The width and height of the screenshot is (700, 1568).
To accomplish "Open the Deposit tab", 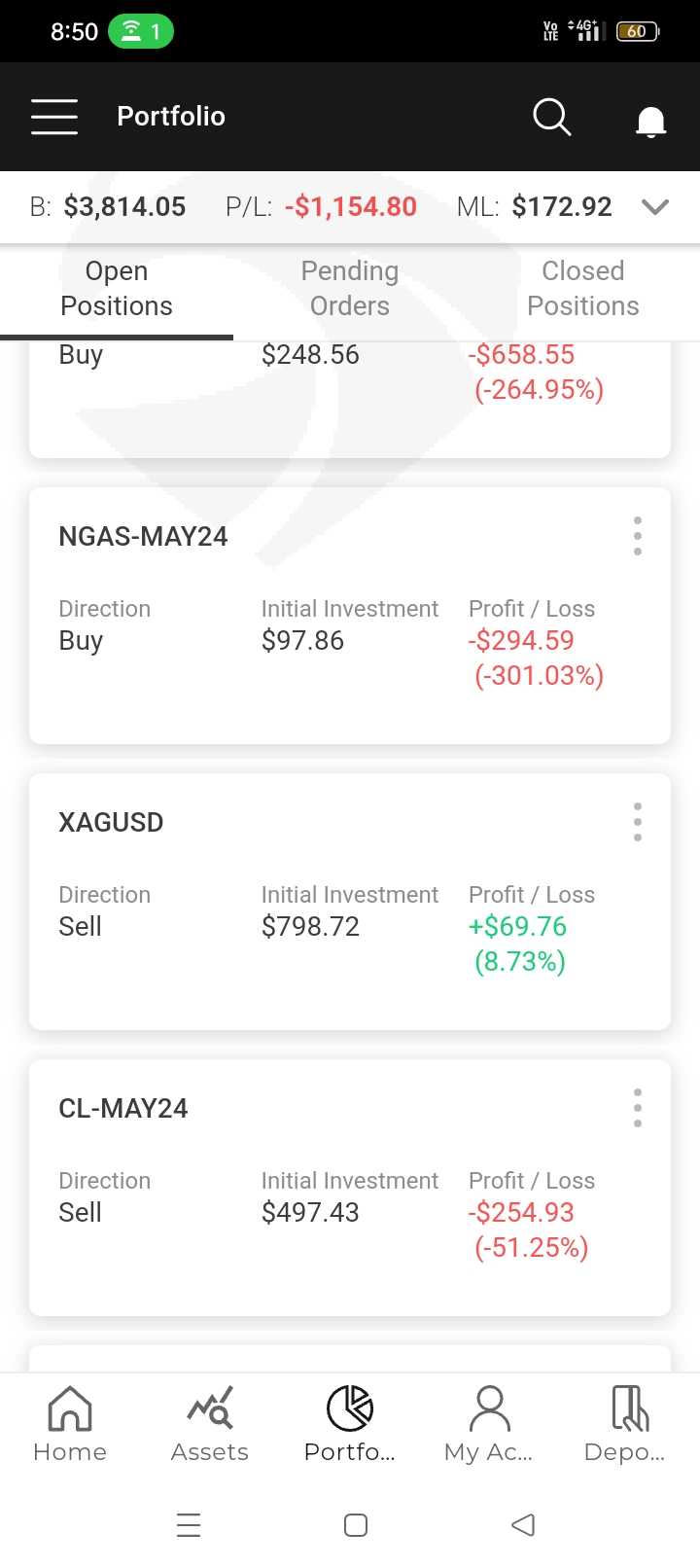I will point(625,1425).
